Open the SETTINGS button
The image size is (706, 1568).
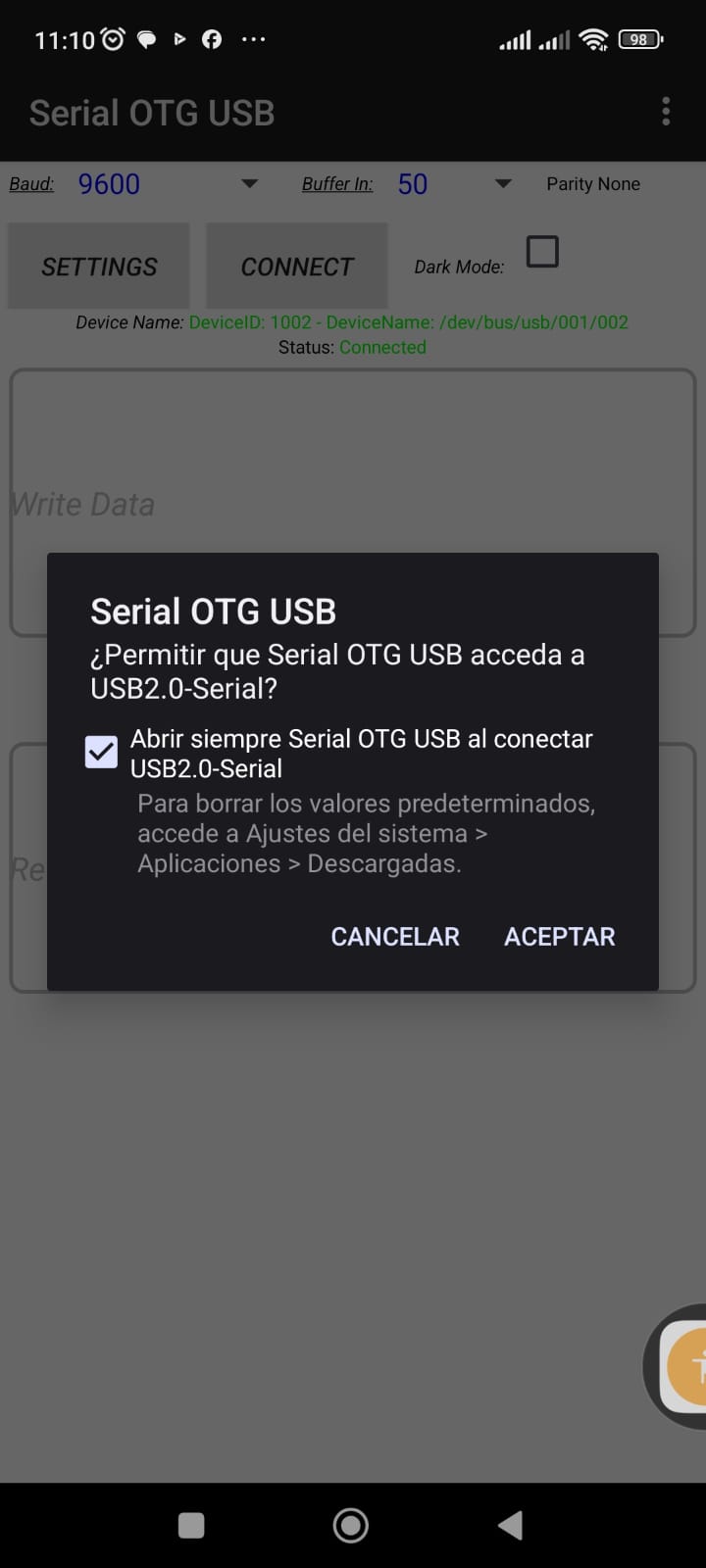99,266
